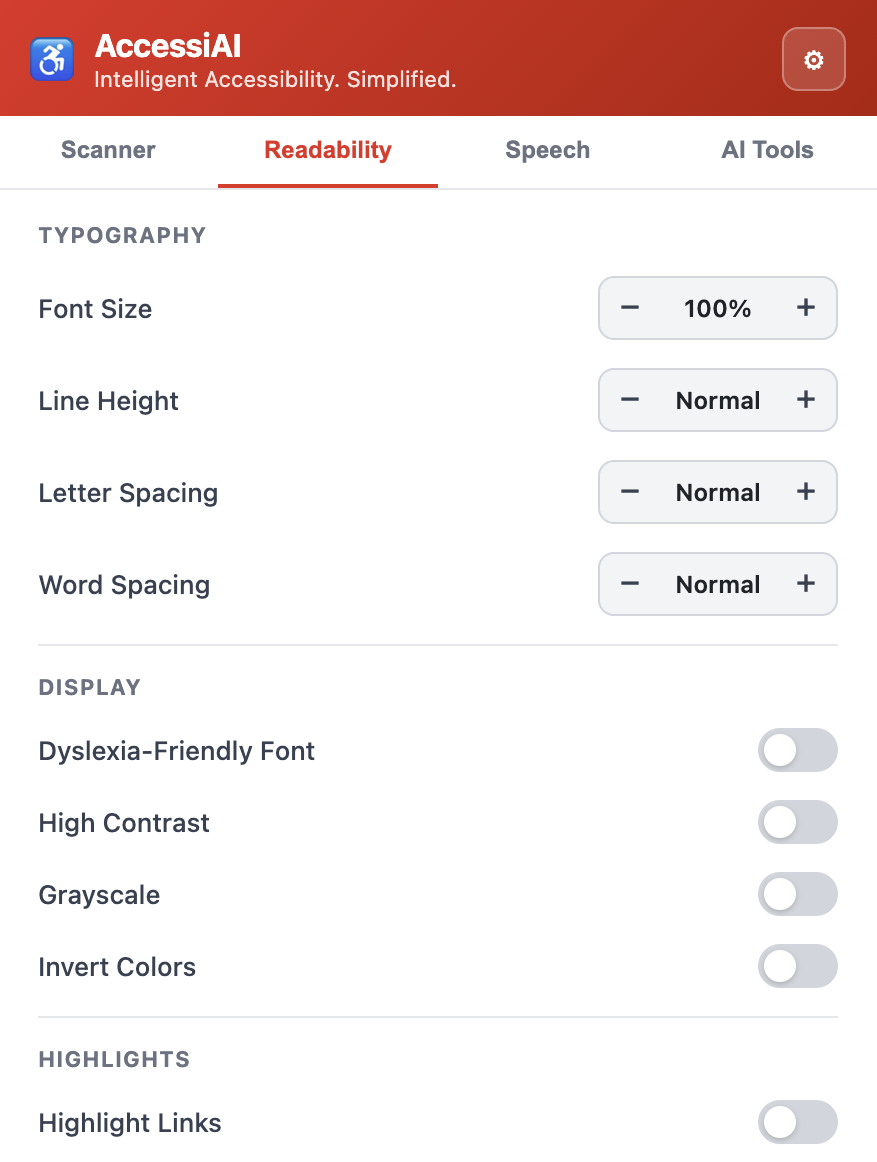Click the AccessiAI accessibility logo icon
Screen dimensions: 877x1162
(51, 60)
